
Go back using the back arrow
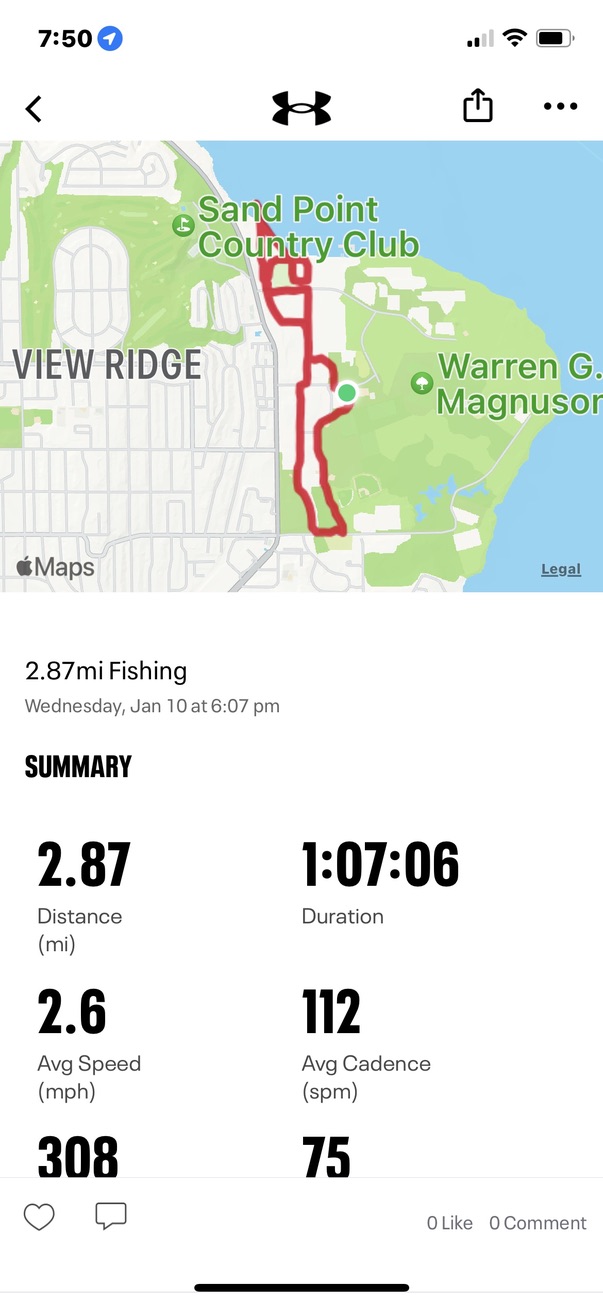[x=34, y=108]
